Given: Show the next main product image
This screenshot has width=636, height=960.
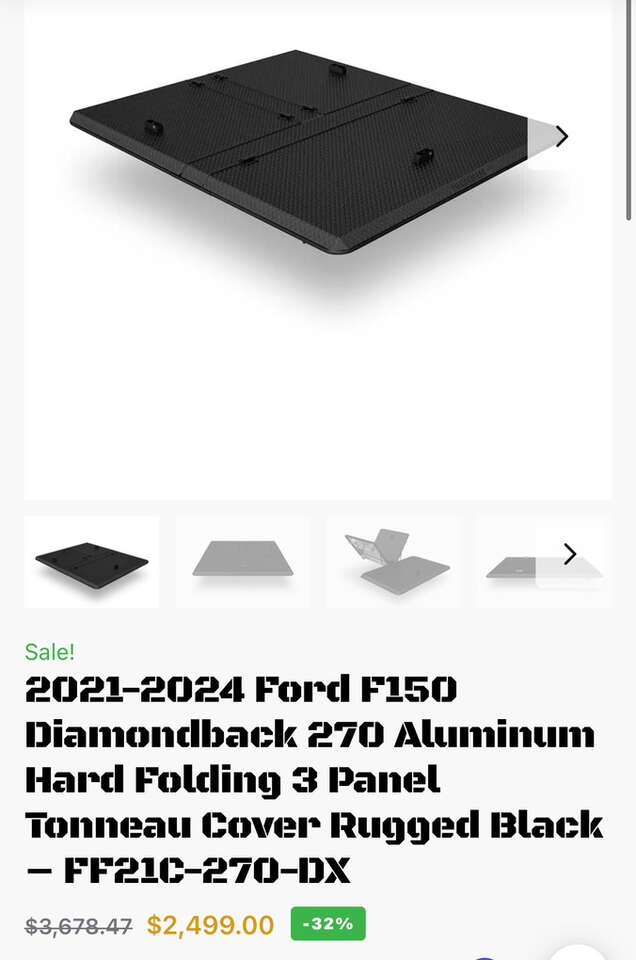Looking at the screenshot, I should click(561, 137).
